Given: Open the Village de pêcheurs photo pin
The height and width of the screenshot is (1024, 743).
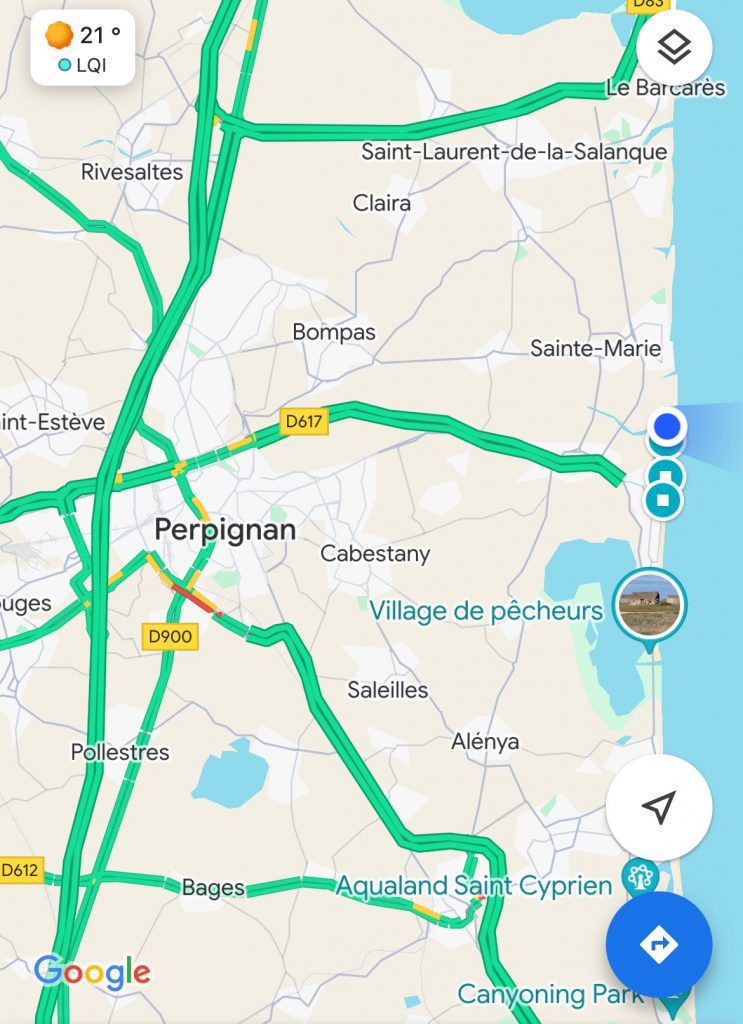Looking at the screenshot, I should click(x=649, y=603).
